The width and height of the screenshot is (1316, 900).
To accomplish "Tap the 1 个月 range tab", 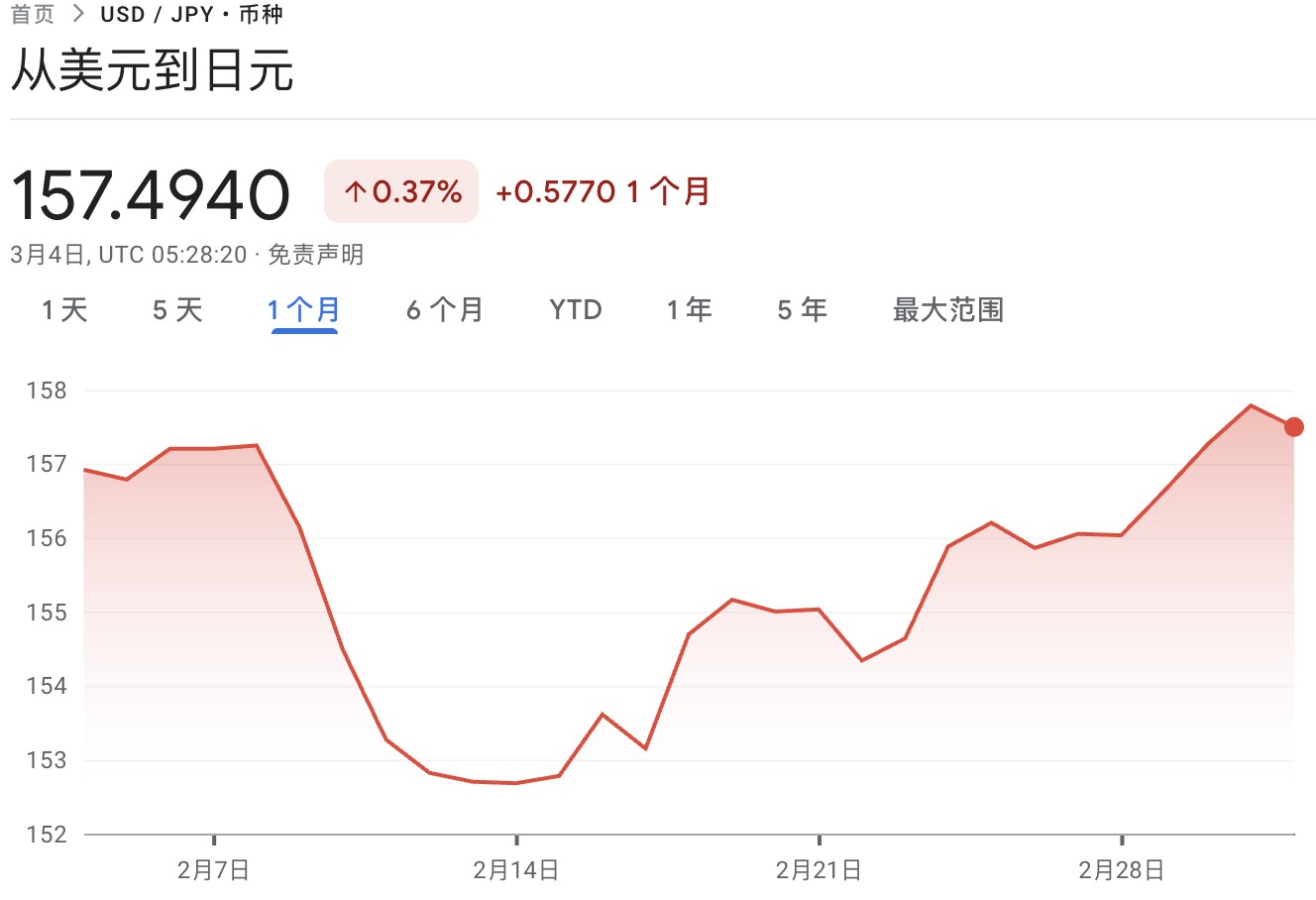I will pos(304,310).
